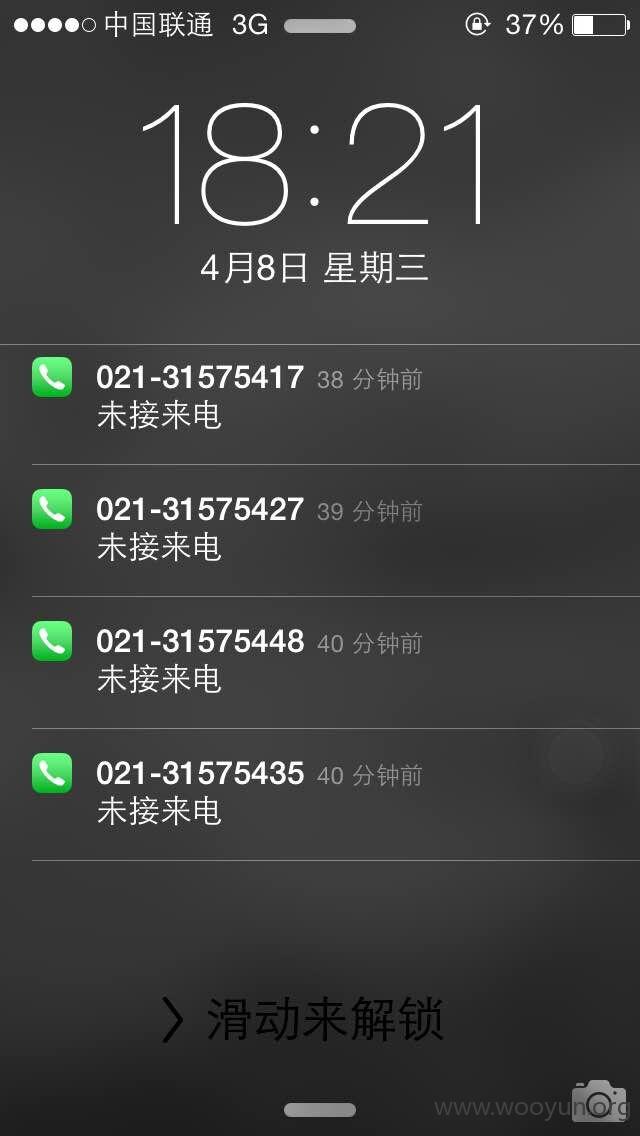Tap the Control Center grabber at bottom

(x=320, y=1110)
